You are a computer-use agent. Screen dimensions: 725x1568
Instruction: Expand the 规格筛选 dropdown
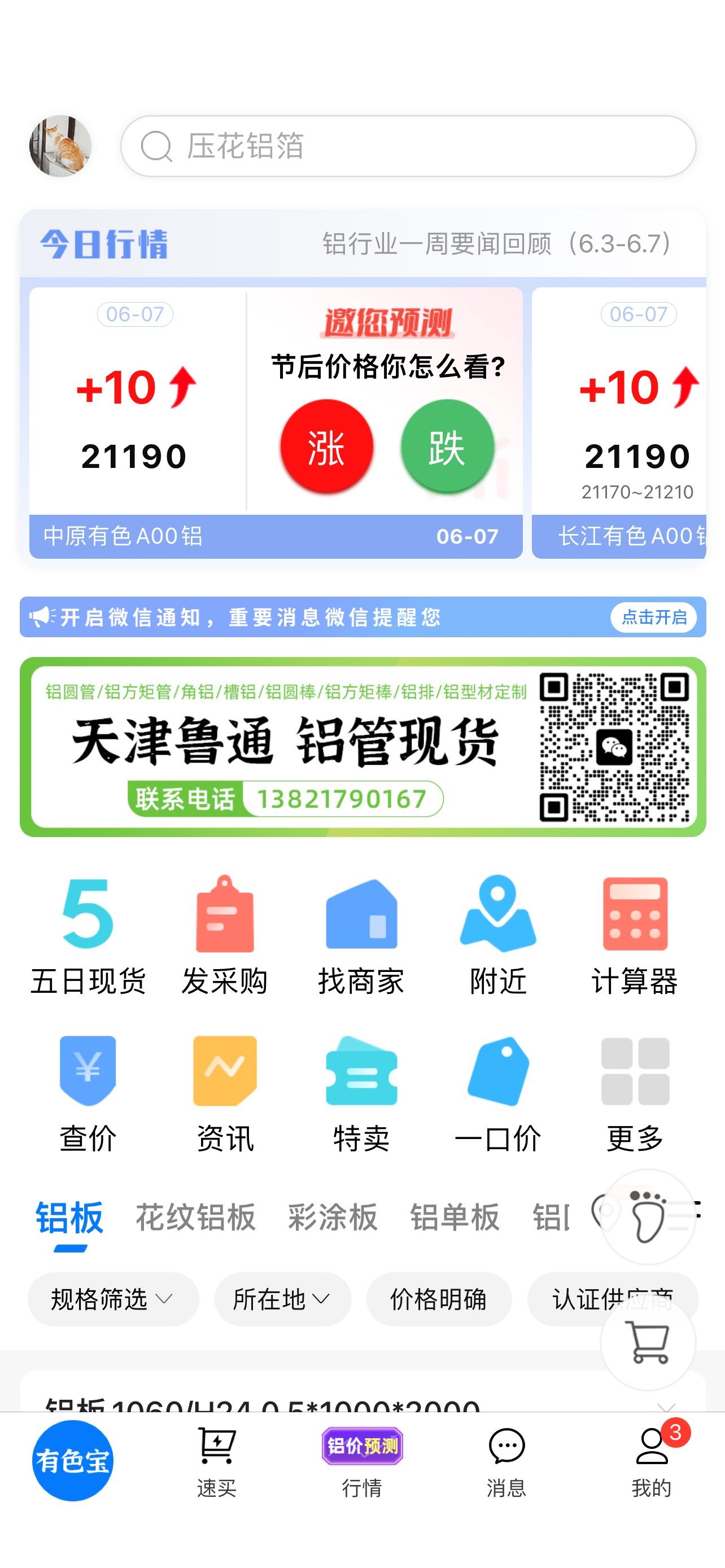point(112,1299)
